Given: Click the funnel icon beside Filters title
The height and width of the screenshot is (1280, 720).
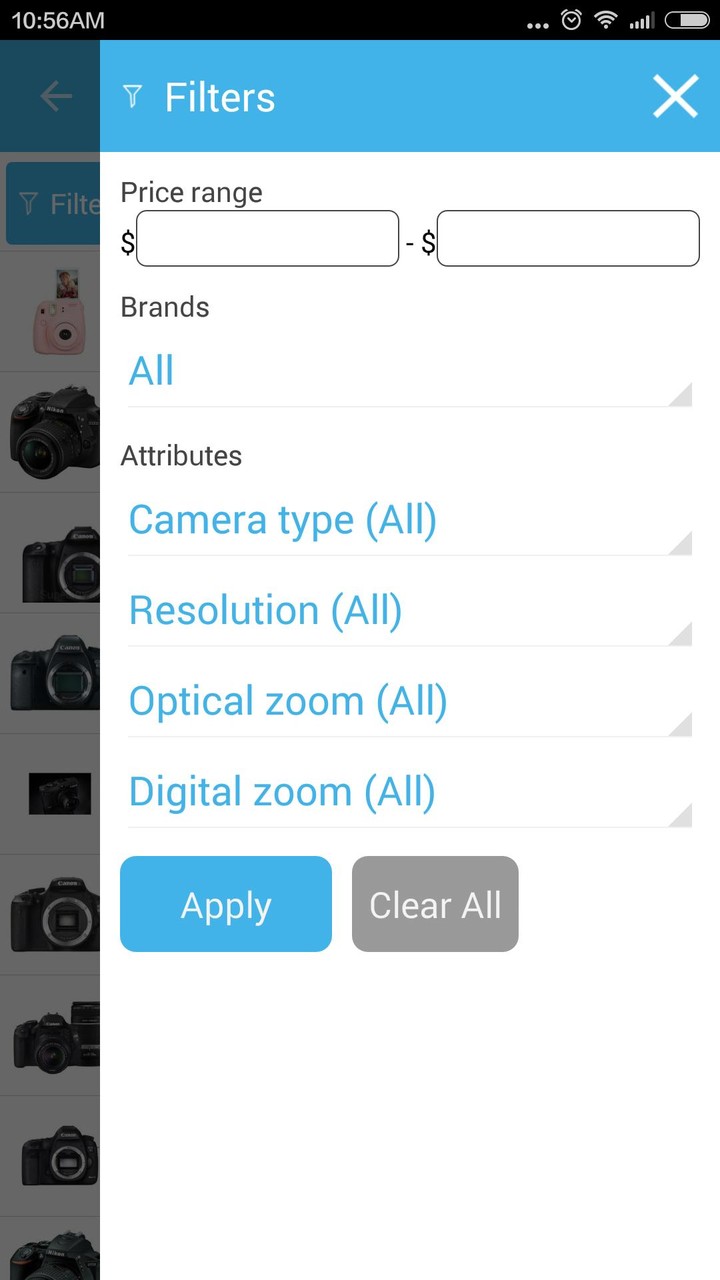Looking at the screenshot, I should coord(131,96).
